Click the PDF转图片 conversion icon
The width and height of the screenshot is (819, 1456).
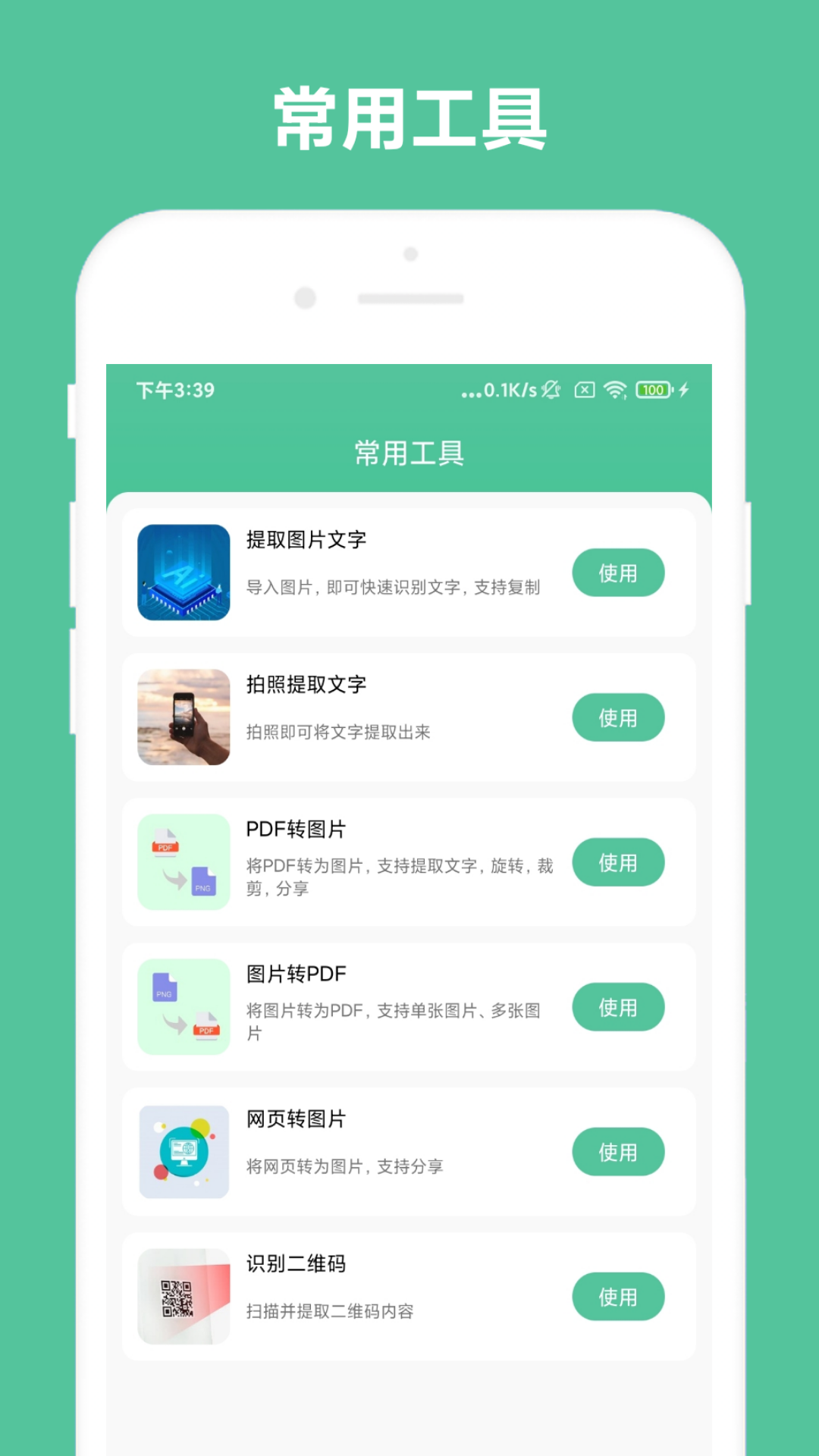183,862
